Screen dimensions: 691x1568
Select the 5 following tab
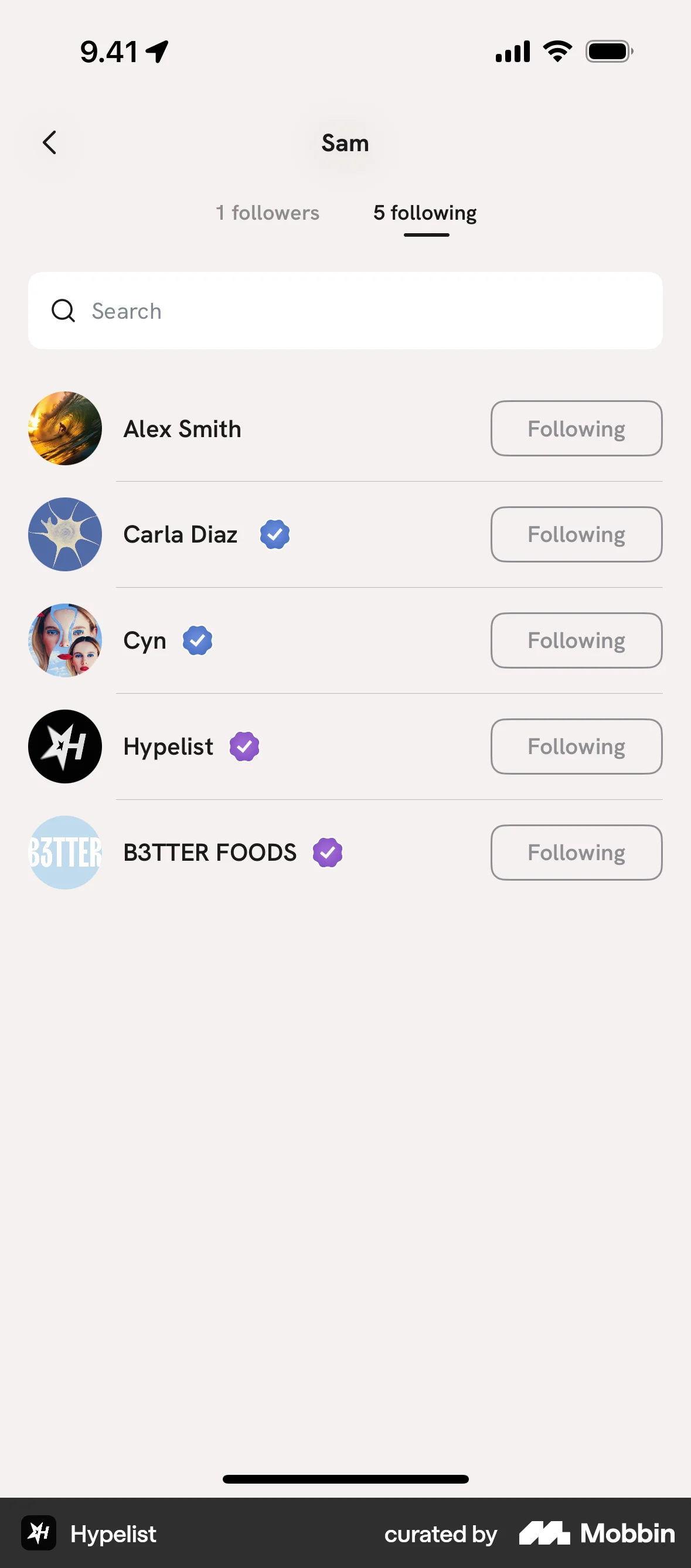[x=425, y=213]
